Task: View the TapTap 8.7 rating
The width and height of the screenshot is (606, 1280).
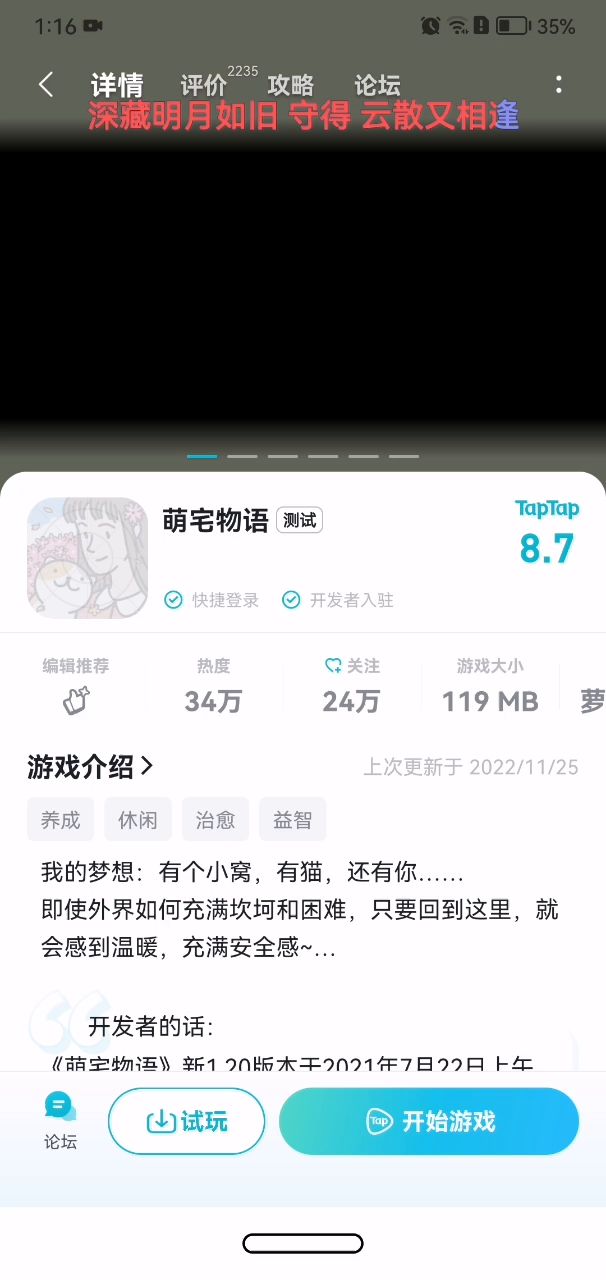Action: tap(546, 534)
